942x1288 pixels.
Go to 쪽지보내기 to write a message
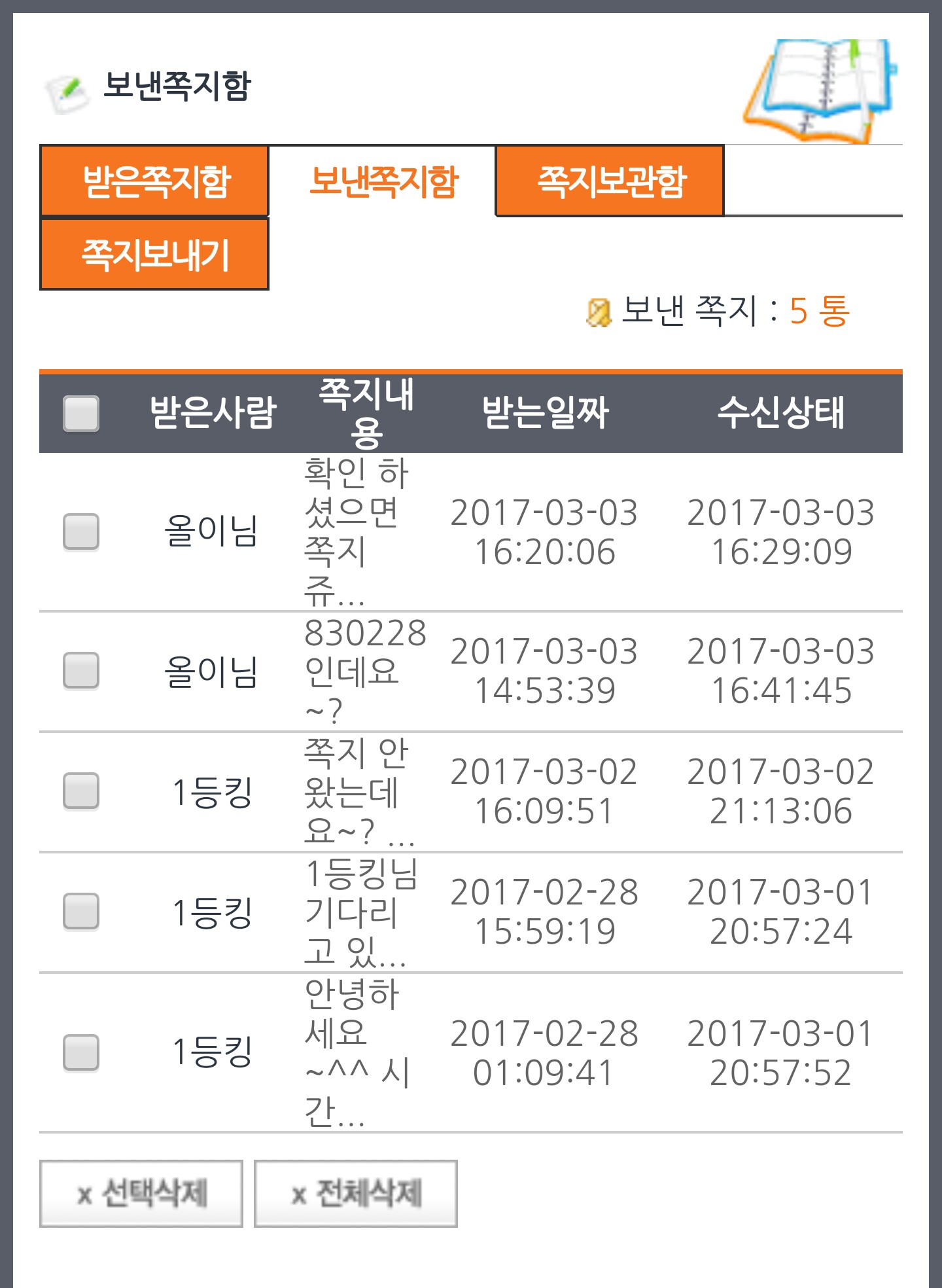[154, 255]
